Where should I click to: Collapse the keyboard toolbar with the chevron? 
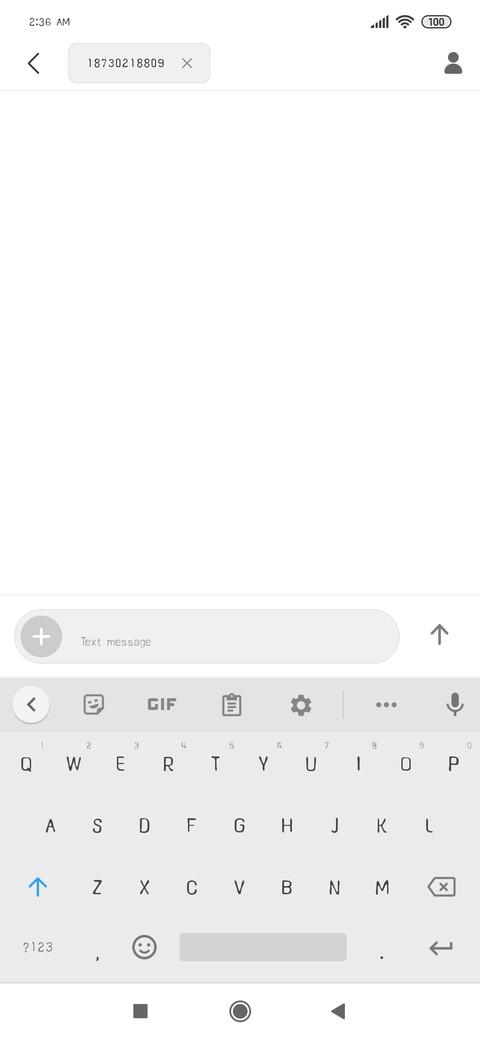[x=31, y=704]
